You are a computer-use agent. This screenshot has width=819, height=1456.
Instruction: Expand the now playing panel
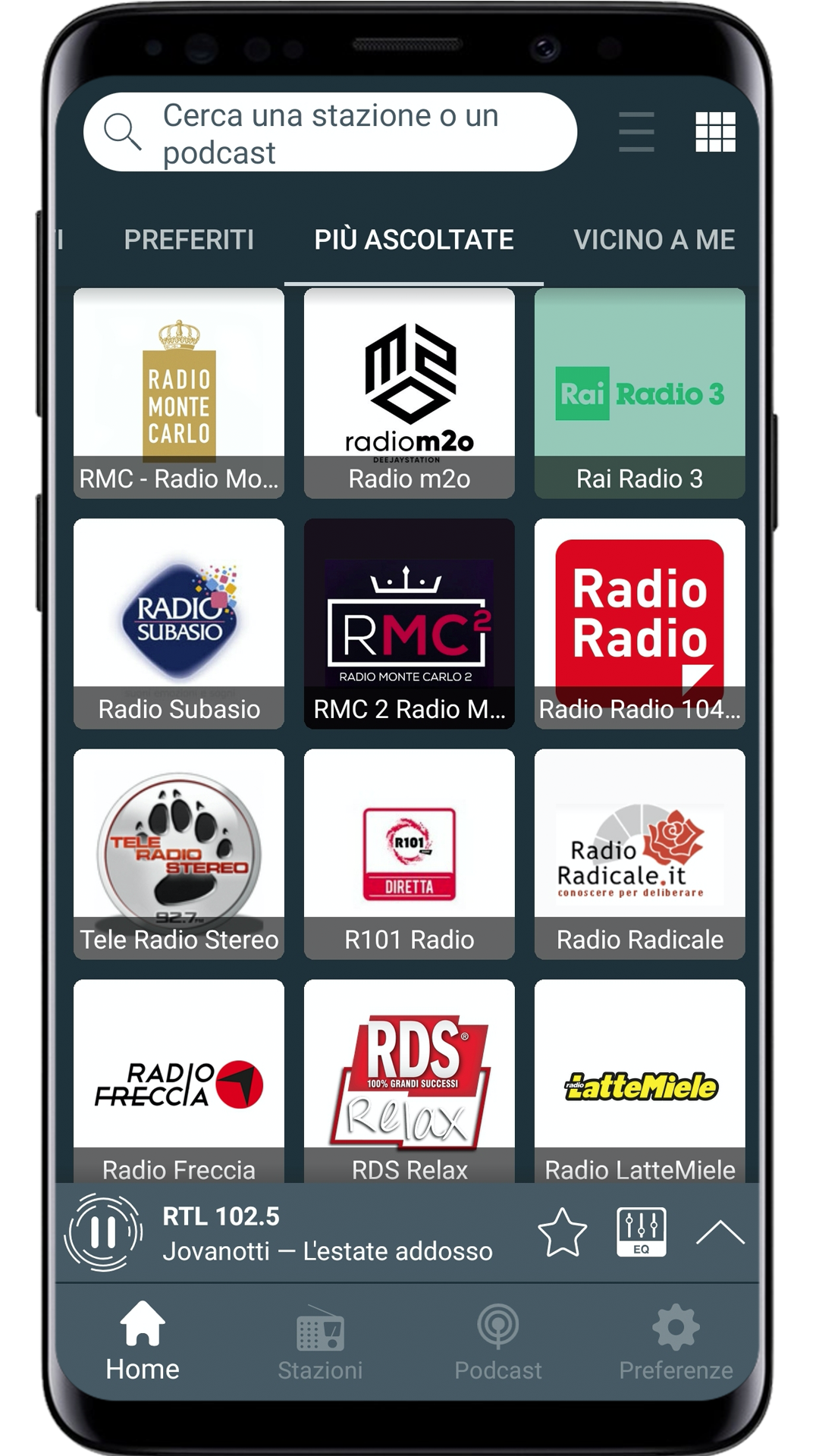(720, 1233)
